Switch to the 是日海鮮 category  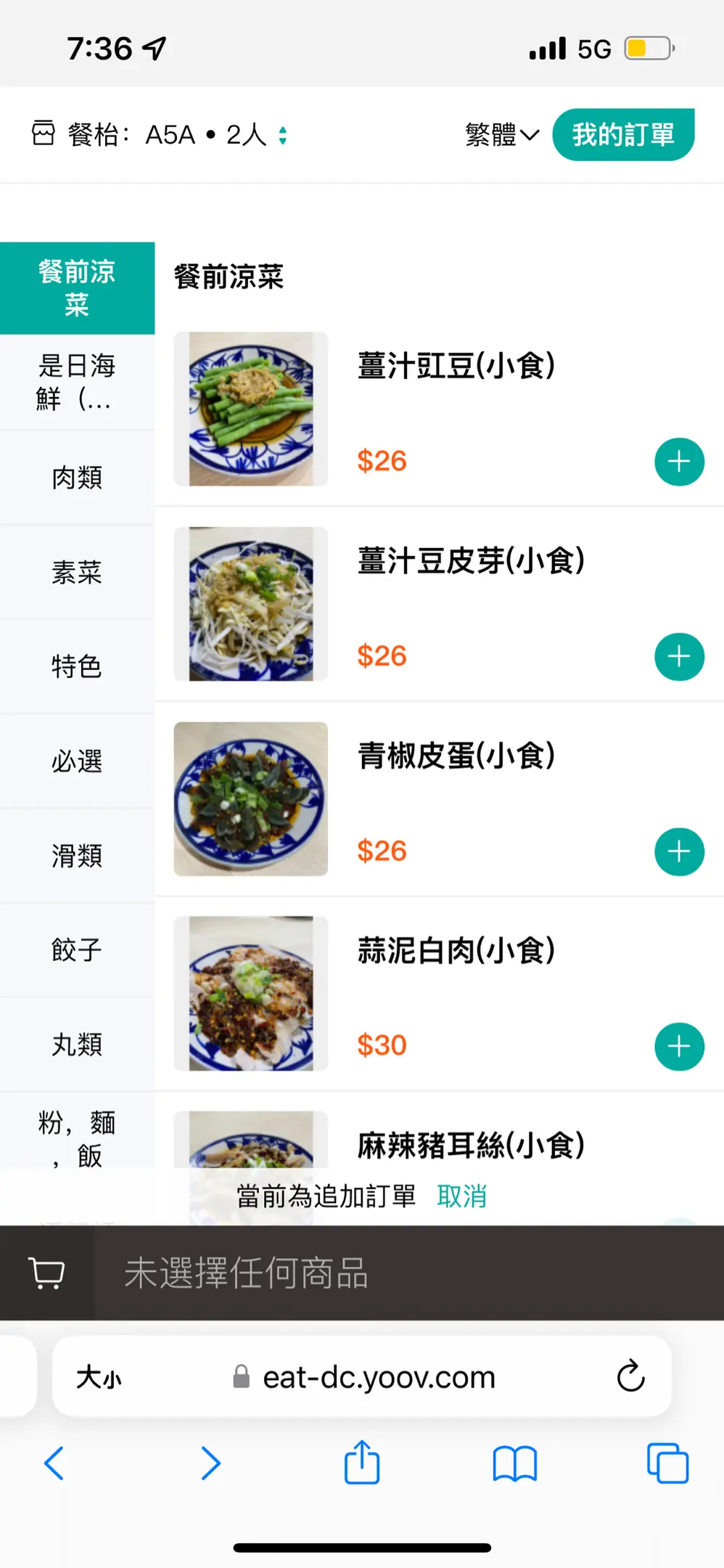pyautogui.click(x=77, y=382)
